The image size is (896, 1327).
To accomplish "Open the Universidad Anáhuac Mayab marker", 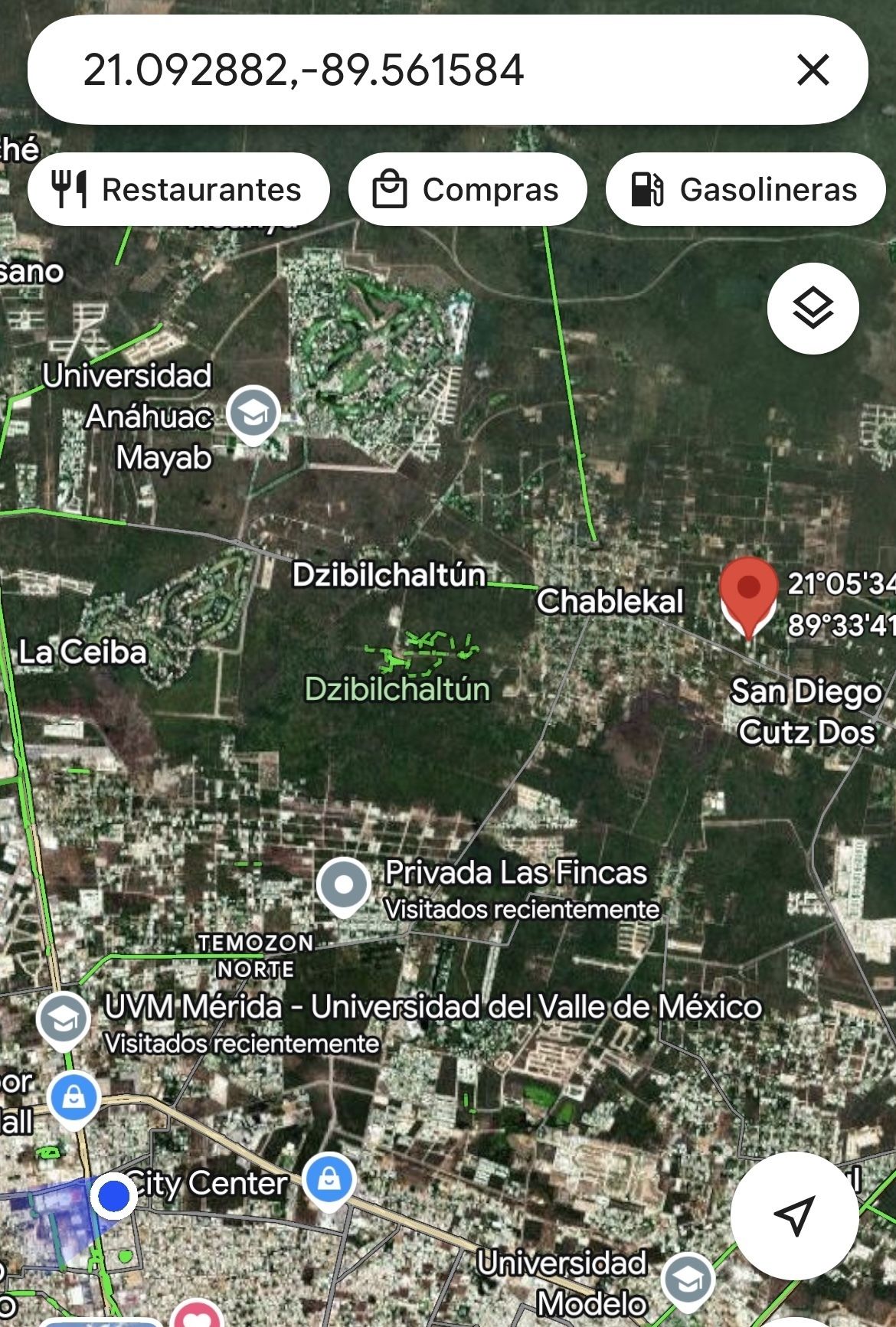I will pos(254,414).
